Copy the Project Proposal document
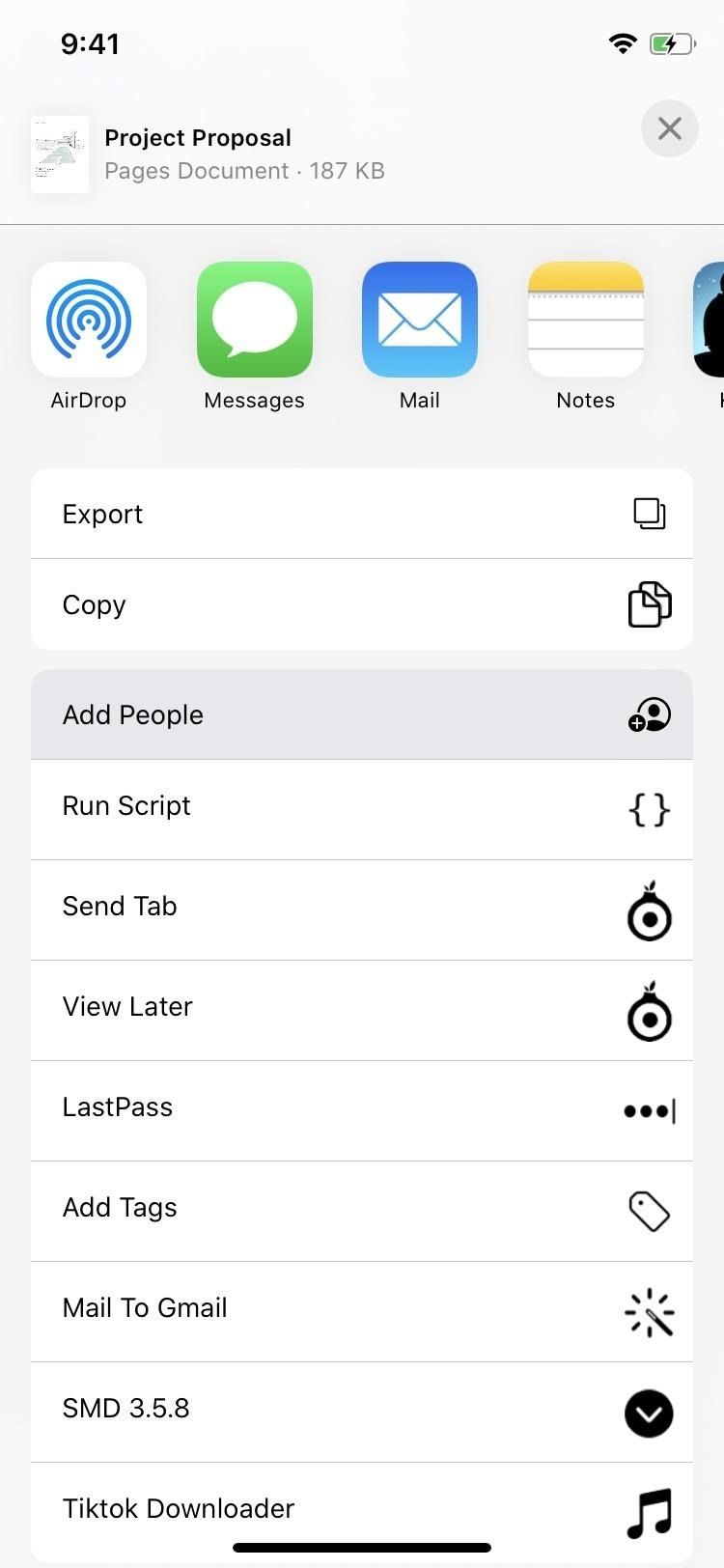This screenshot has height=1568, width=724. click(362, 604)
